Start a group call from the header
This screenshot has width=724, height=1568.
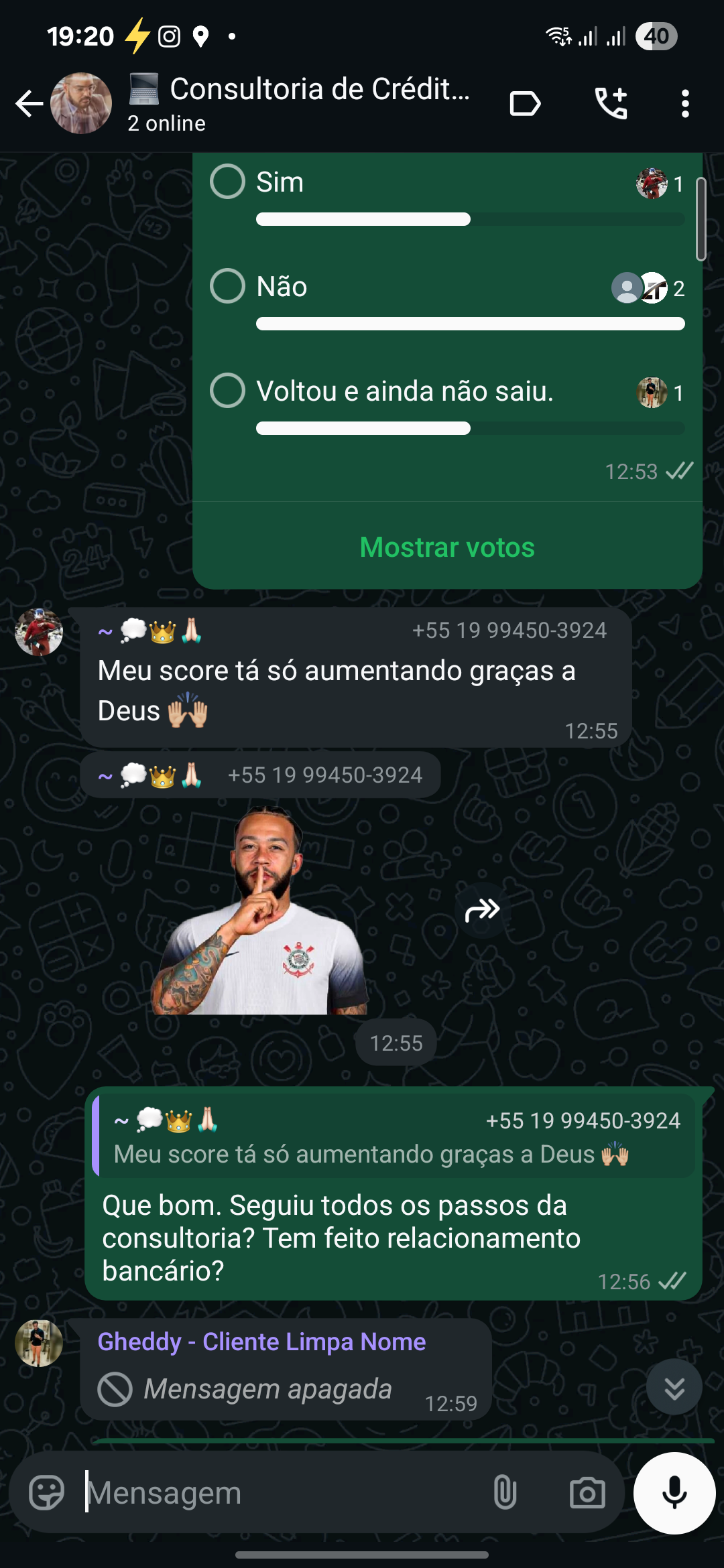[x=611, y=103]
